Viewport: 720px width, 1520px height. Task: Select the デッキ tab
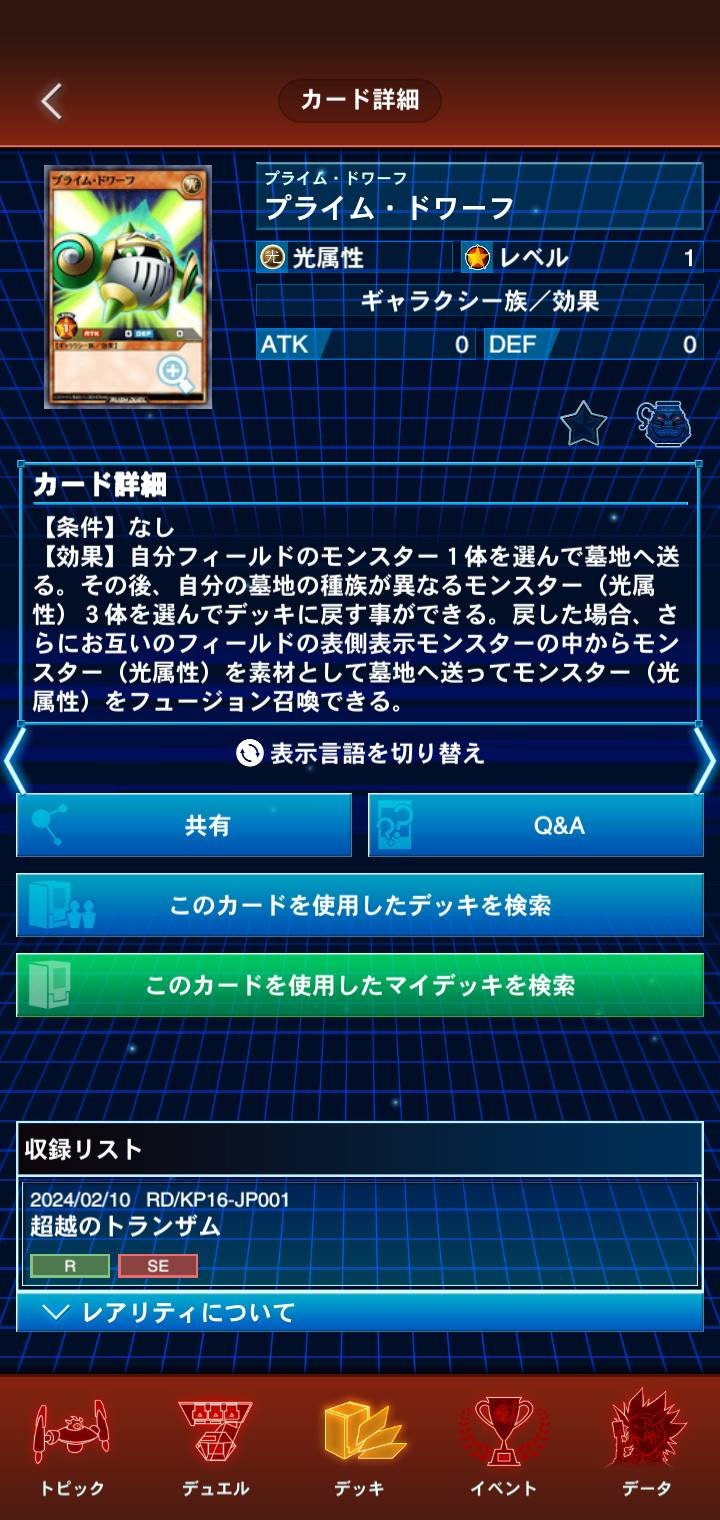tap(360, 1446)
